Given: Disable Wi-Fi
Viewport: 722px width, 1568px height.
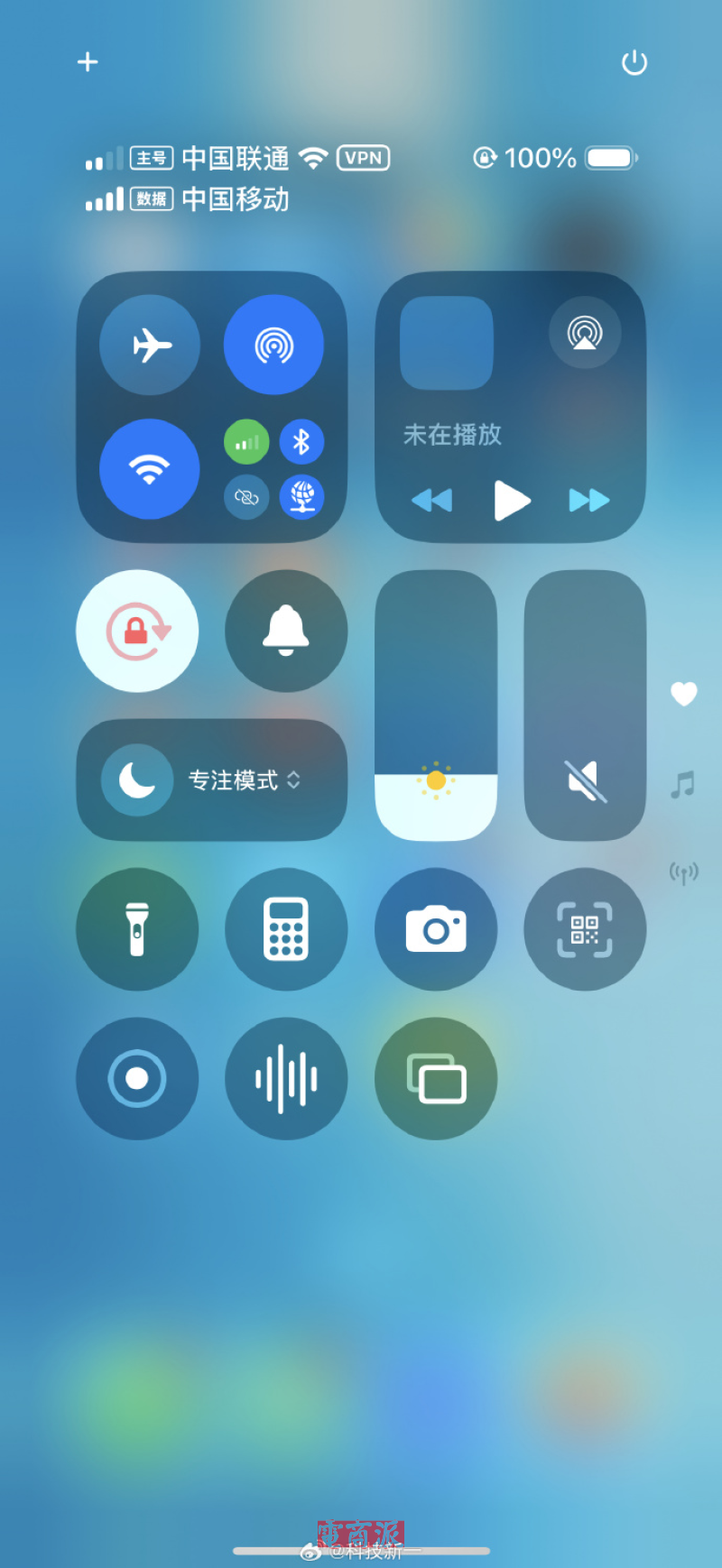Looking at the screenshot, I should tap(150, 469).
